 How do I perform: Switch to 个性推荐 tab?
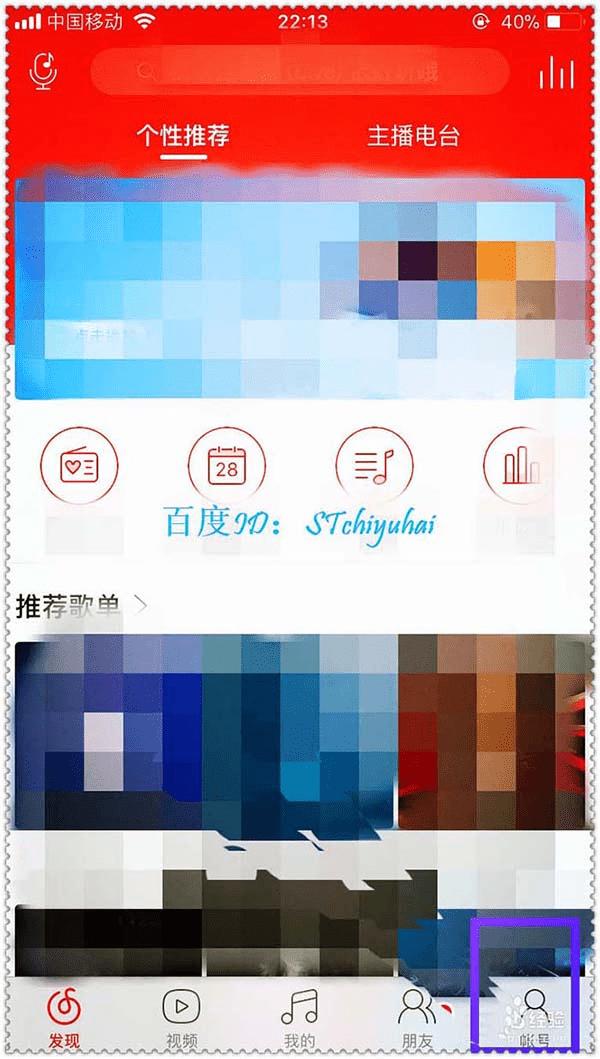coord(183,136)
